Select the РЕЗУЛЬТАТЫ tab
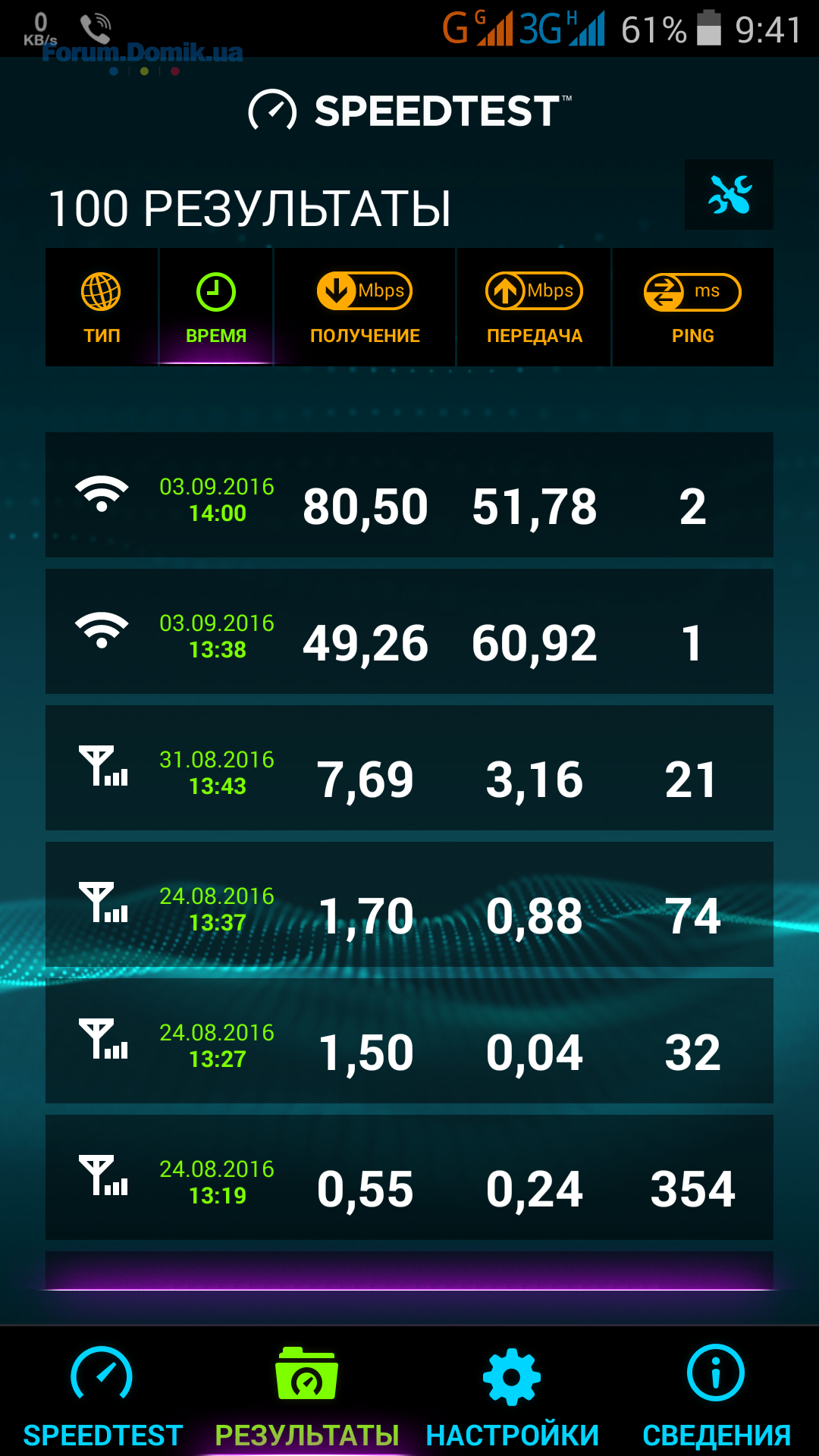This screenshot has height=1456, width=819. (x=307, y=1395)
